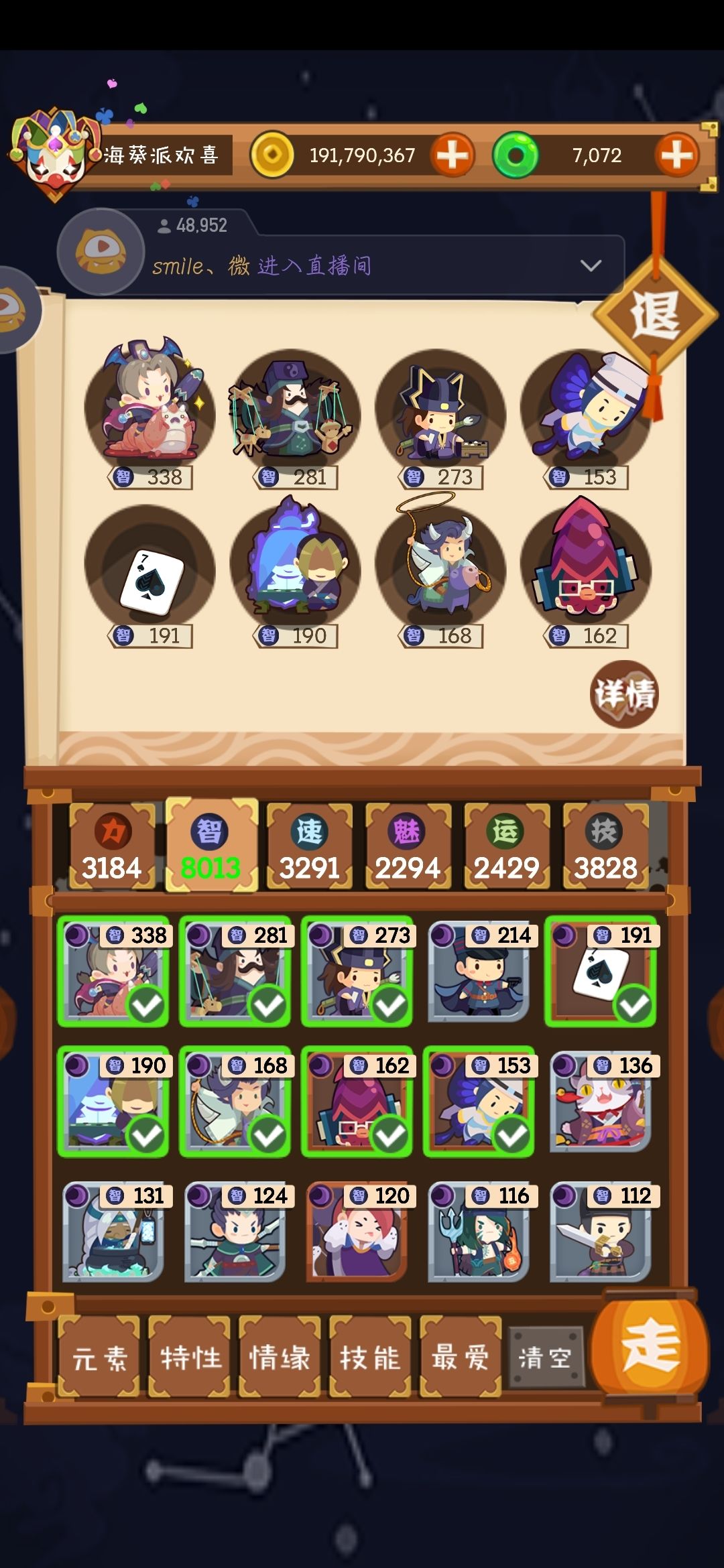Collapse the chat banner via the chevron
724x1568 pixels.
coord(590,265)
